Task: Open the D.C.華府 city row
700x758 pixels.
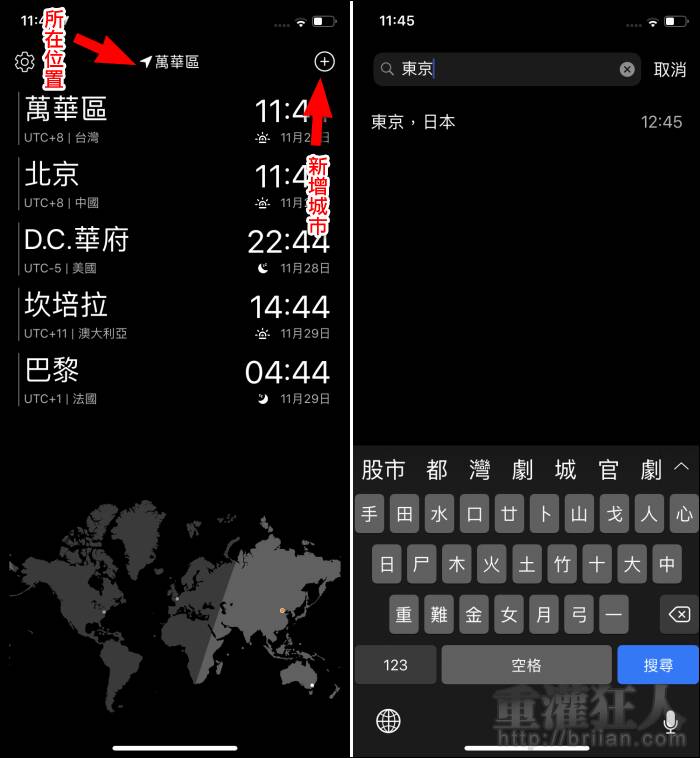Action: (x=175, y=252)
